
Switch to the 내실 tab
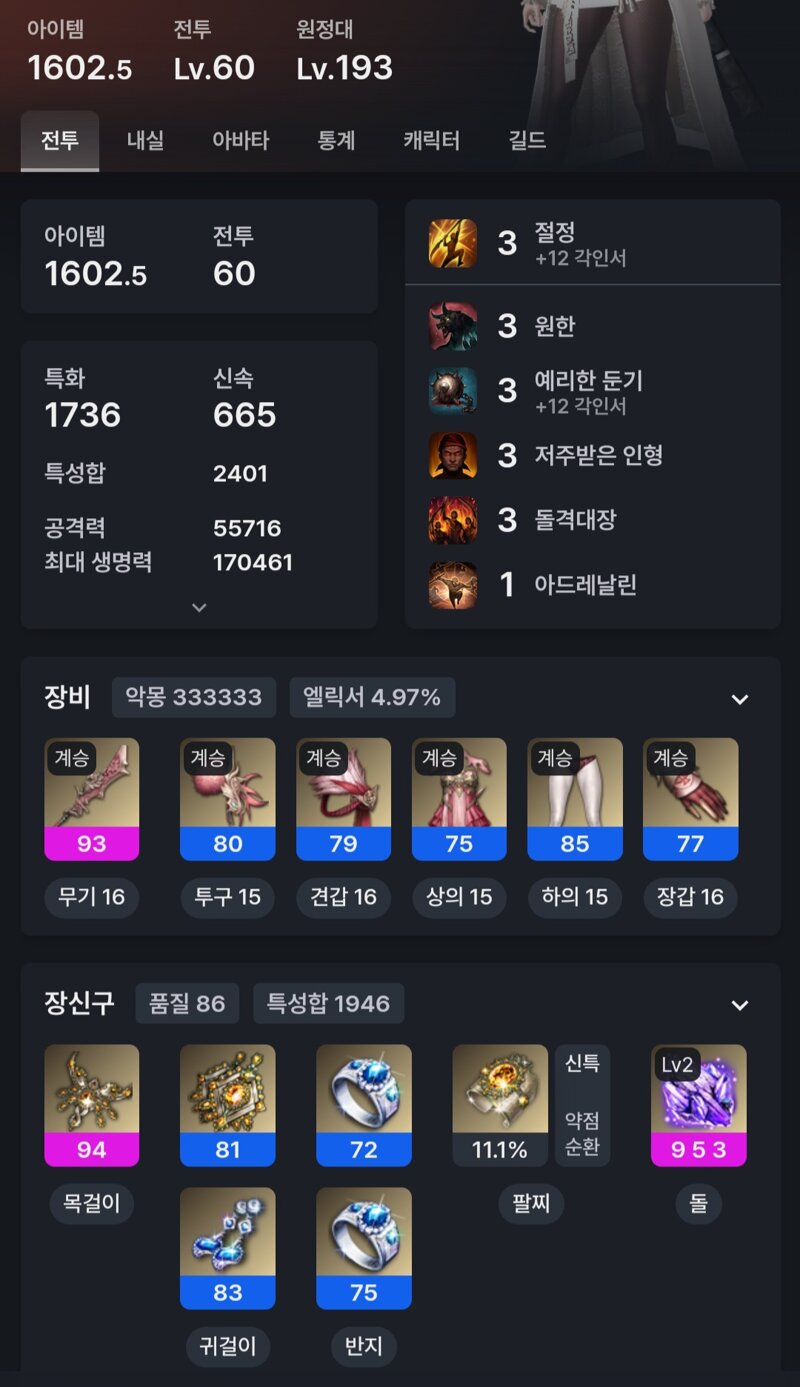click(145, 141)
